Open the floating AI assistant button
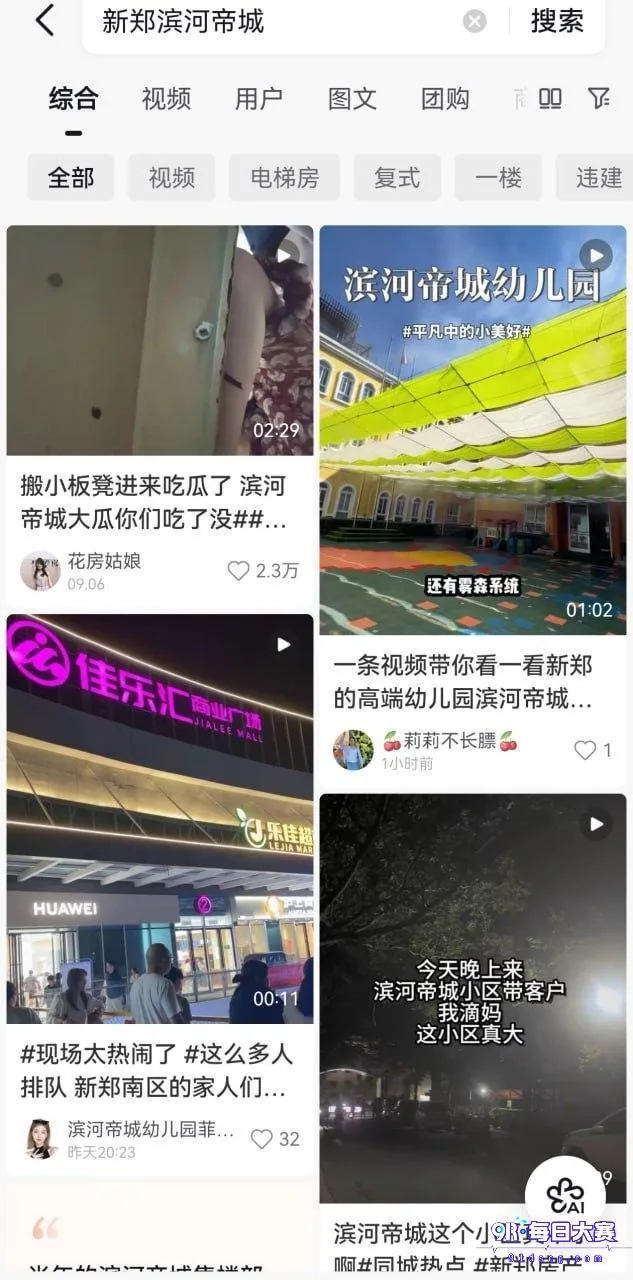Image resolution: width=633 pixels, height=1280 pixels. coord(565,1195)
